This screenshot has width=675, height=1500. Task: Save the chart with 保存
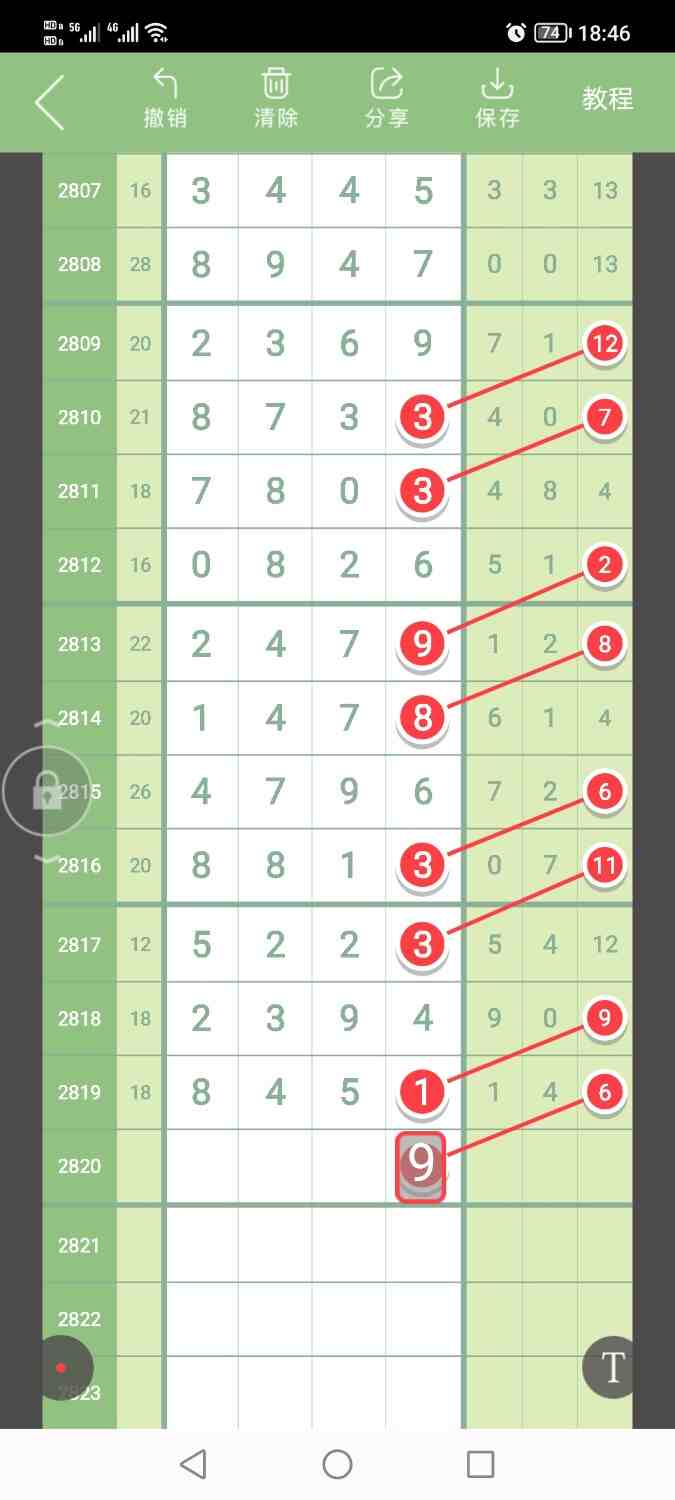click(497, 99)
